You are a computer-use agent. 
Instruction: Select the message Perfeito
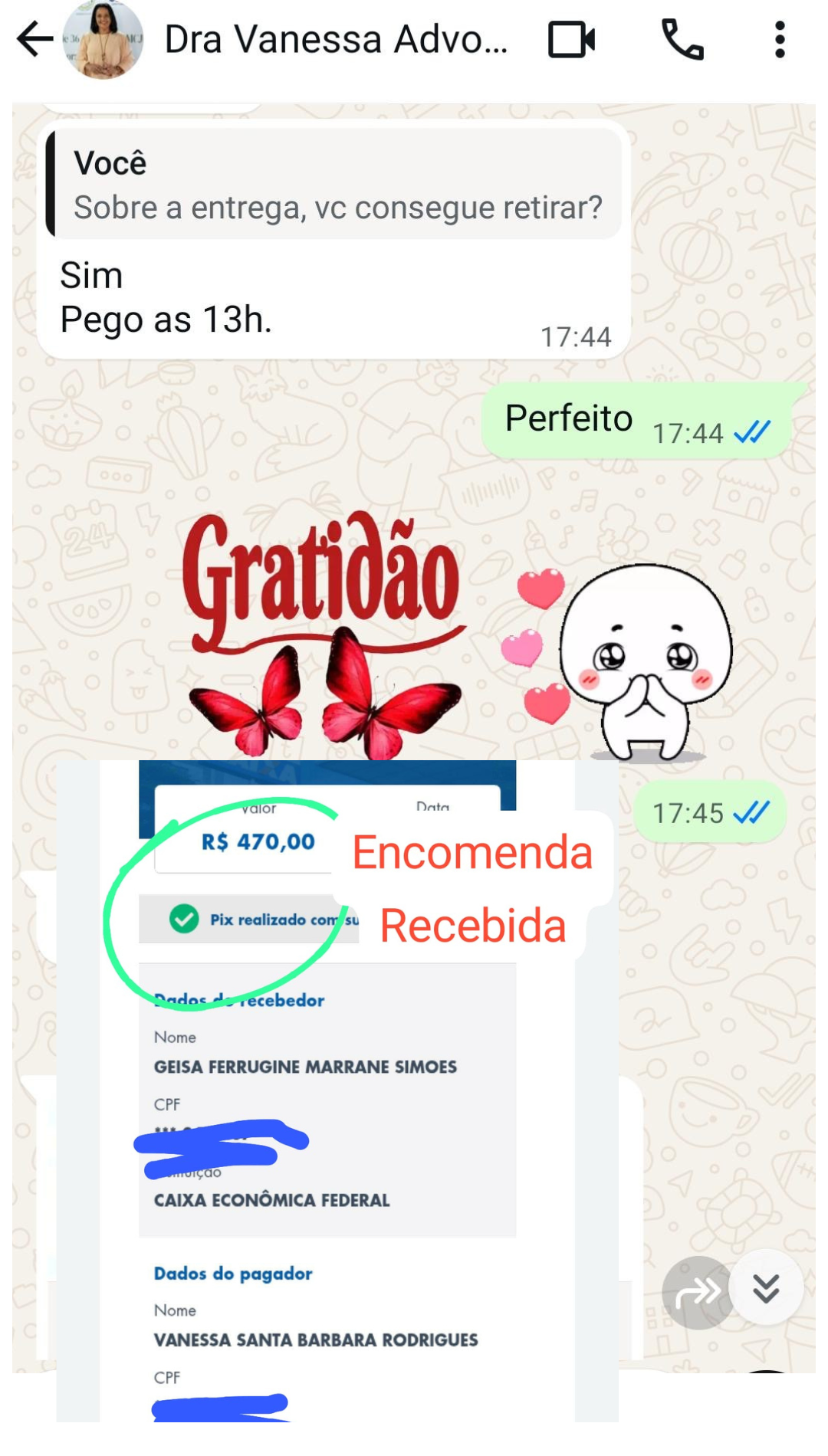click(x=568, y=418)
